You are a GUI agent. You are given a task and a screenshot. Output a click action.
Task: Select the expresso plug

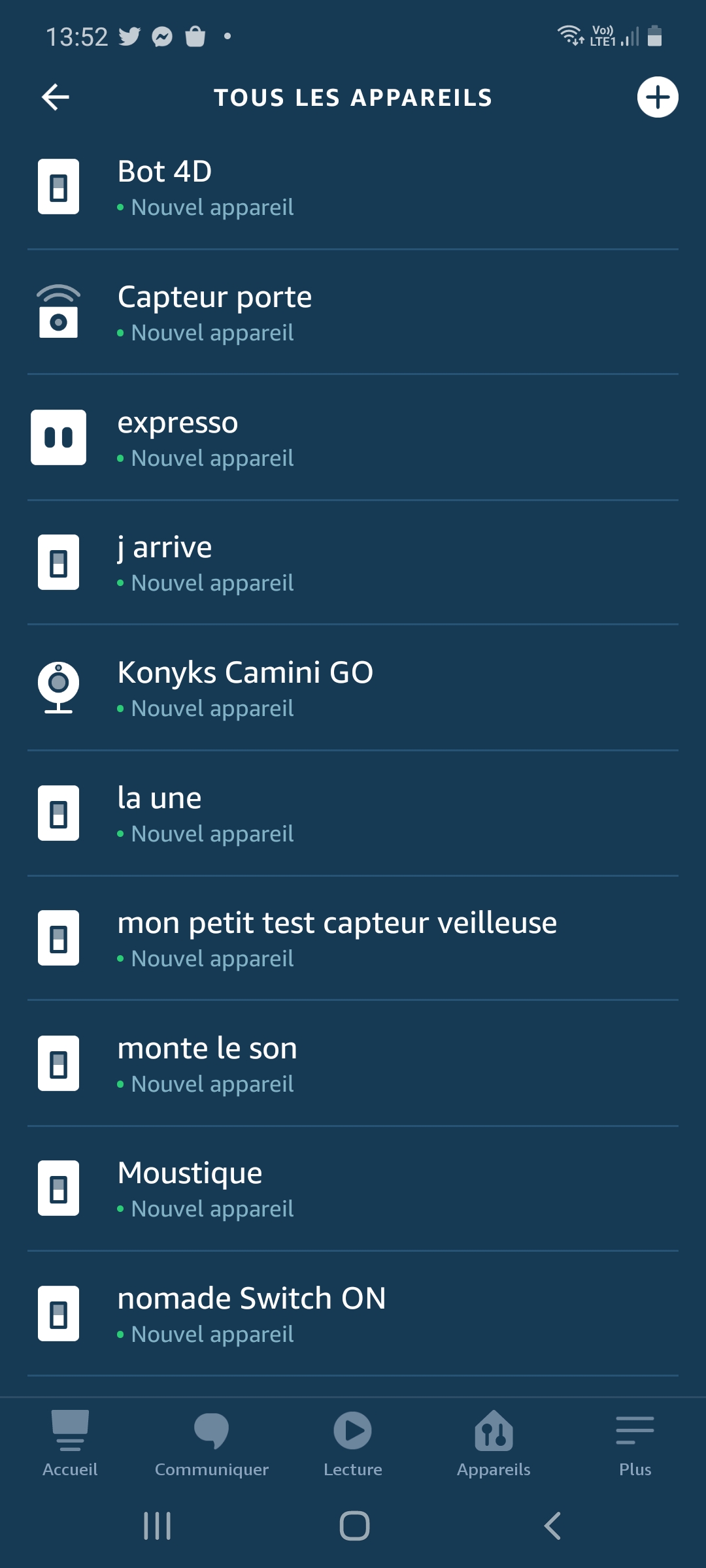353,438
